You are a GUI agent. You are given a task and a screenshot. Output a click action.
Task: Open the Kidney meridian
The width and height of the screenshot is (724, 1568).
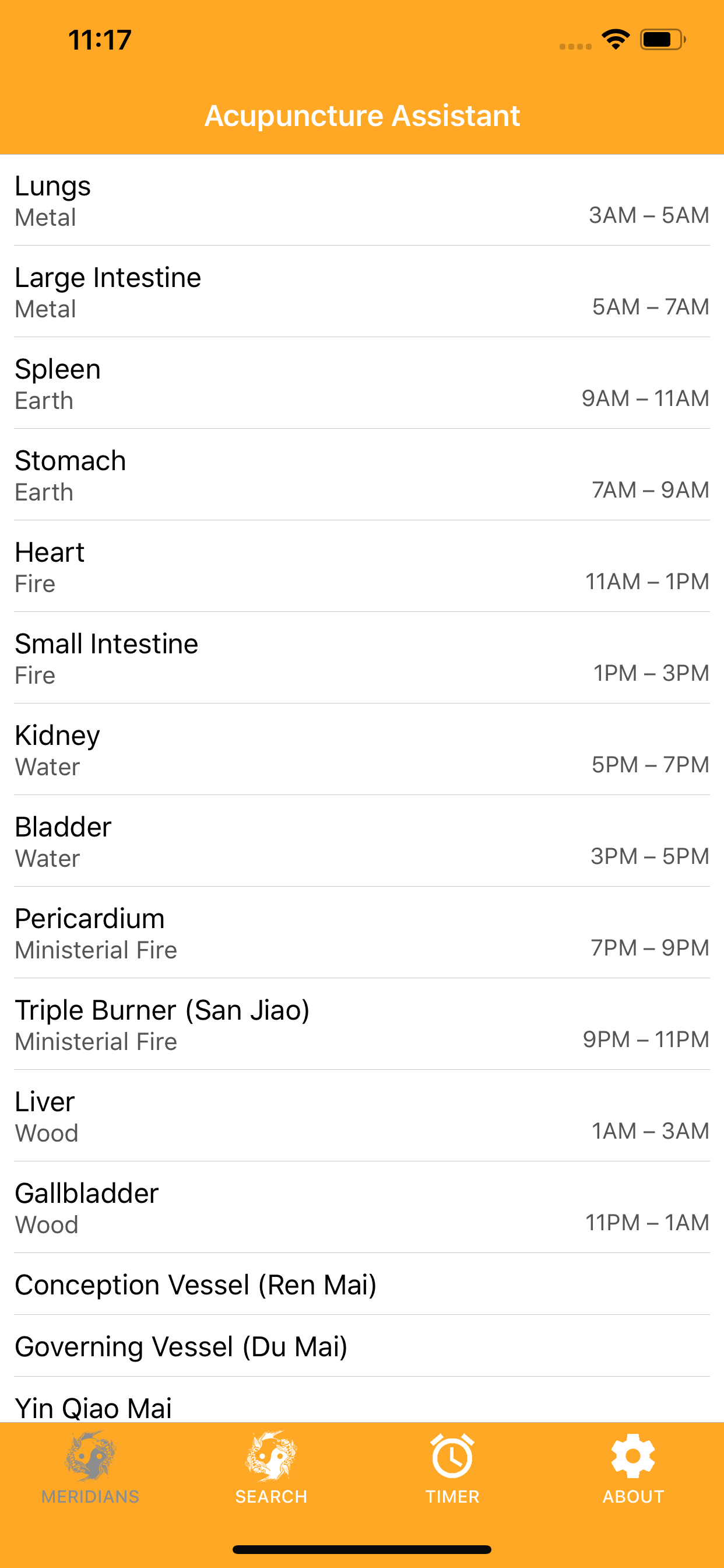(362, 750)
